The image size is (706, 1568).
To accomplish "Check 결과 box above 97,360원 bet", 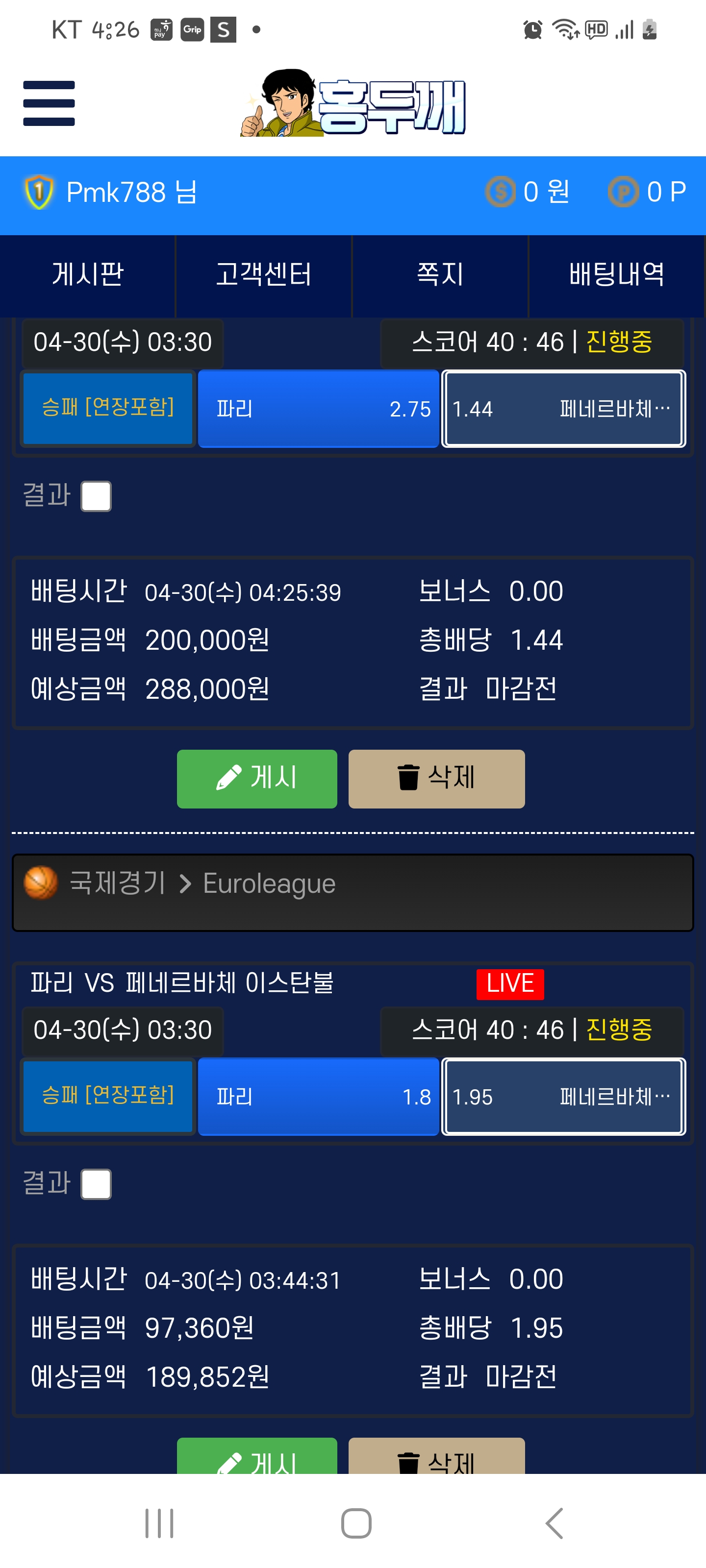I will point(96,1184).
